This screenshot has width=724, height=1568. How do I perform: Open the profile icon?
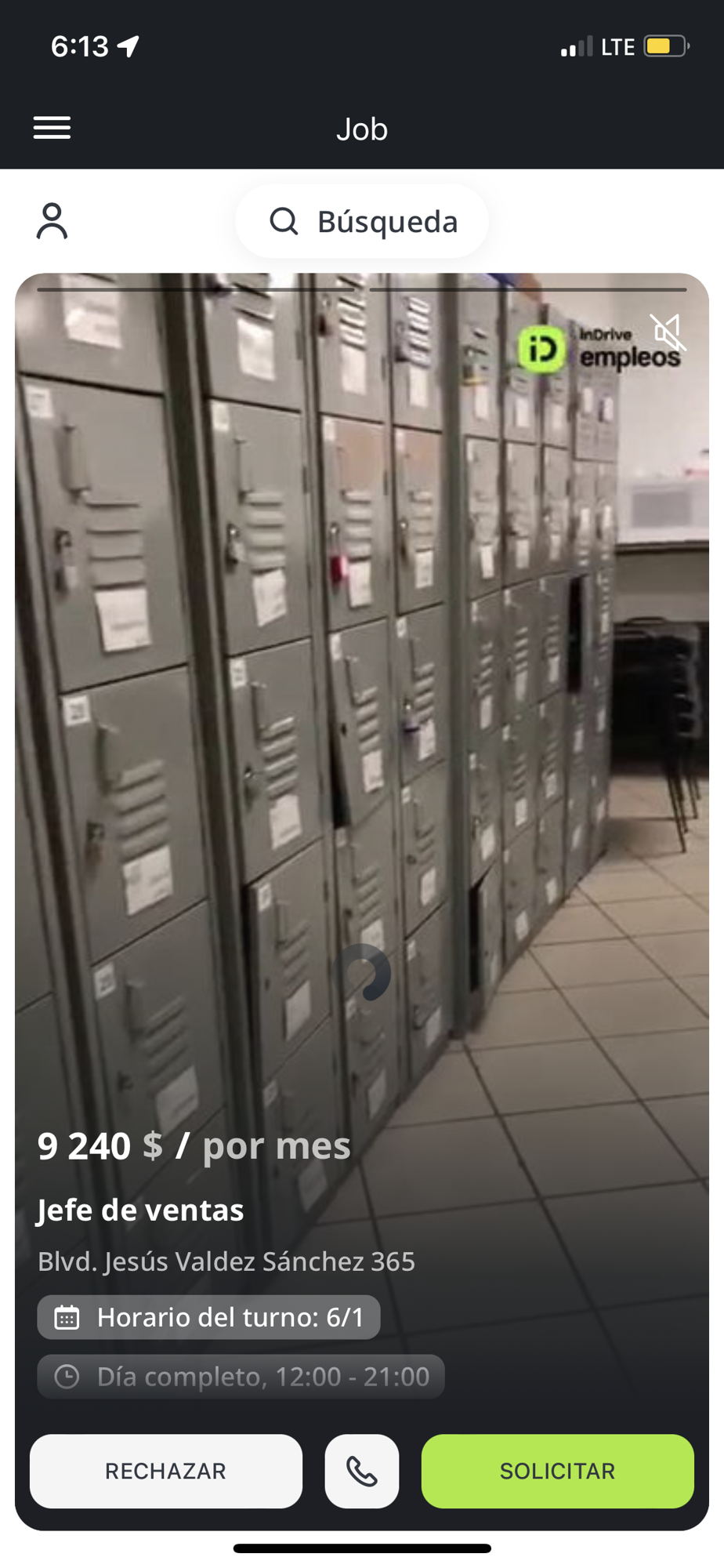52,221
